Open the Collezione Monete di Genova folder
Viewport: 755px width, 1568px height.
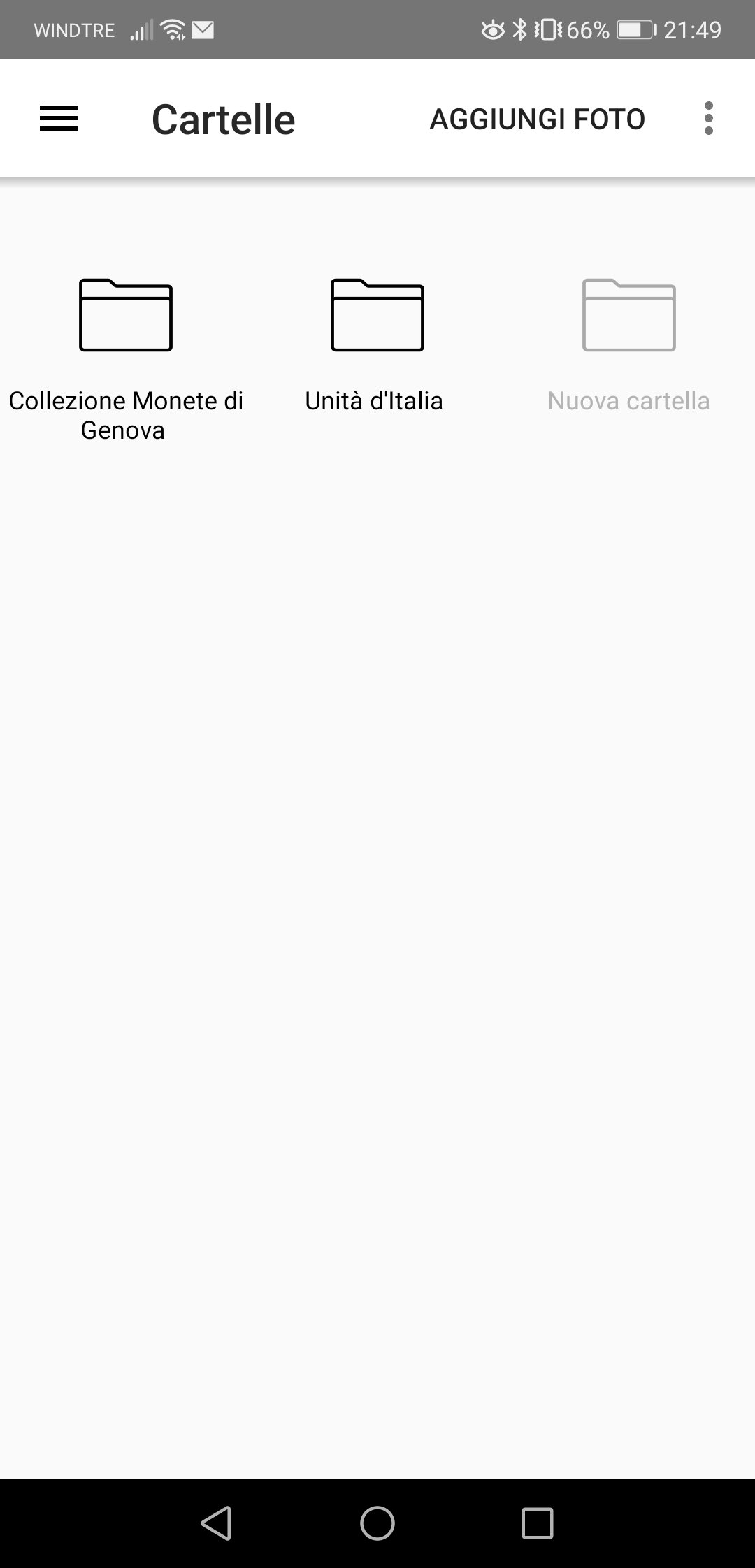[126, 359]
